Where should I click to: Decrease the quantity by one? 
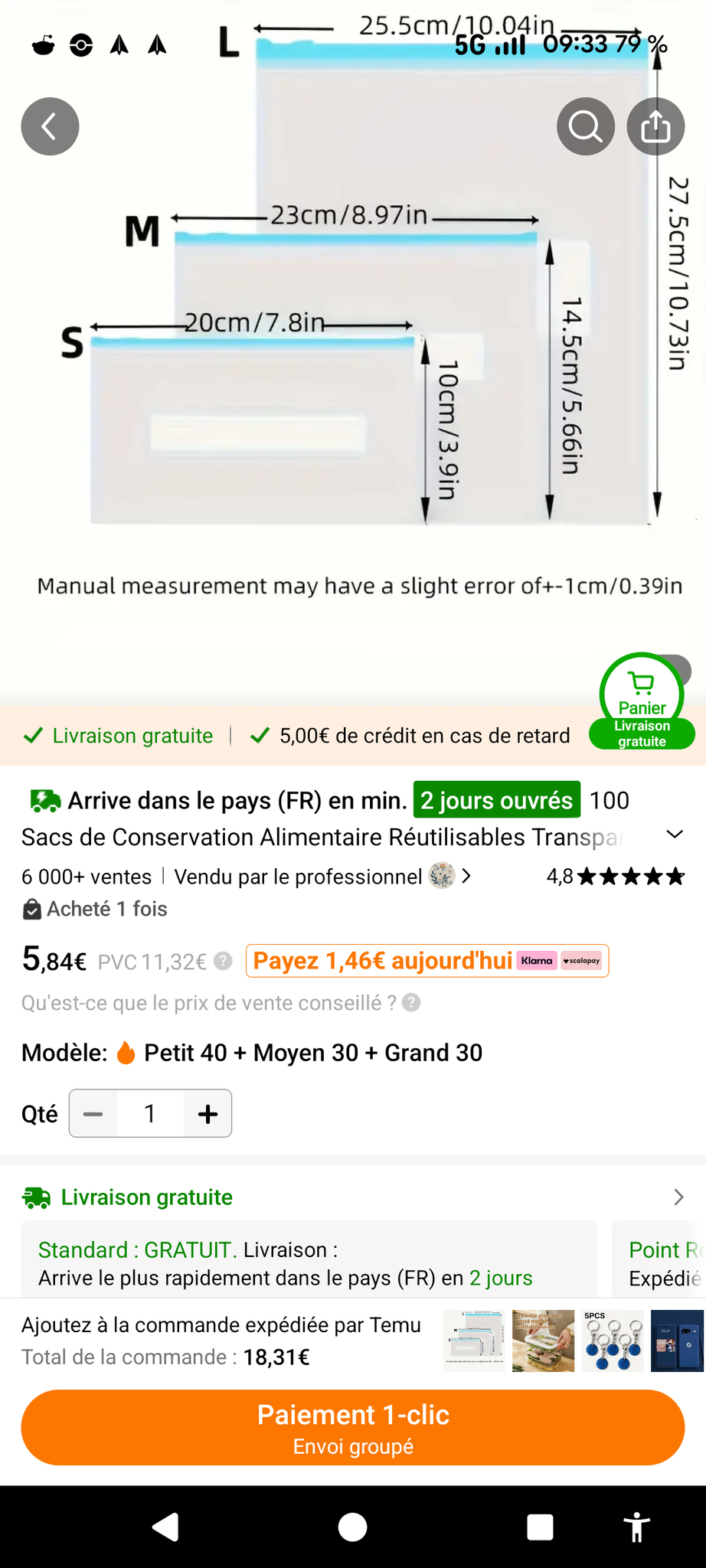pos(93,1114)
